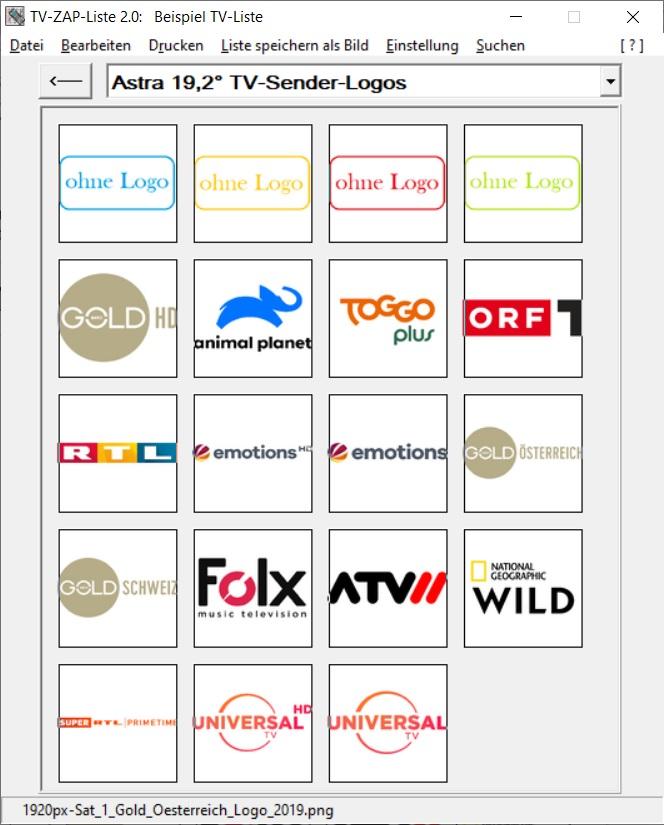Viewport: 664px width, 825px height.
Task: Select the blue ohne Logo tile
Action: coord(118,183)
